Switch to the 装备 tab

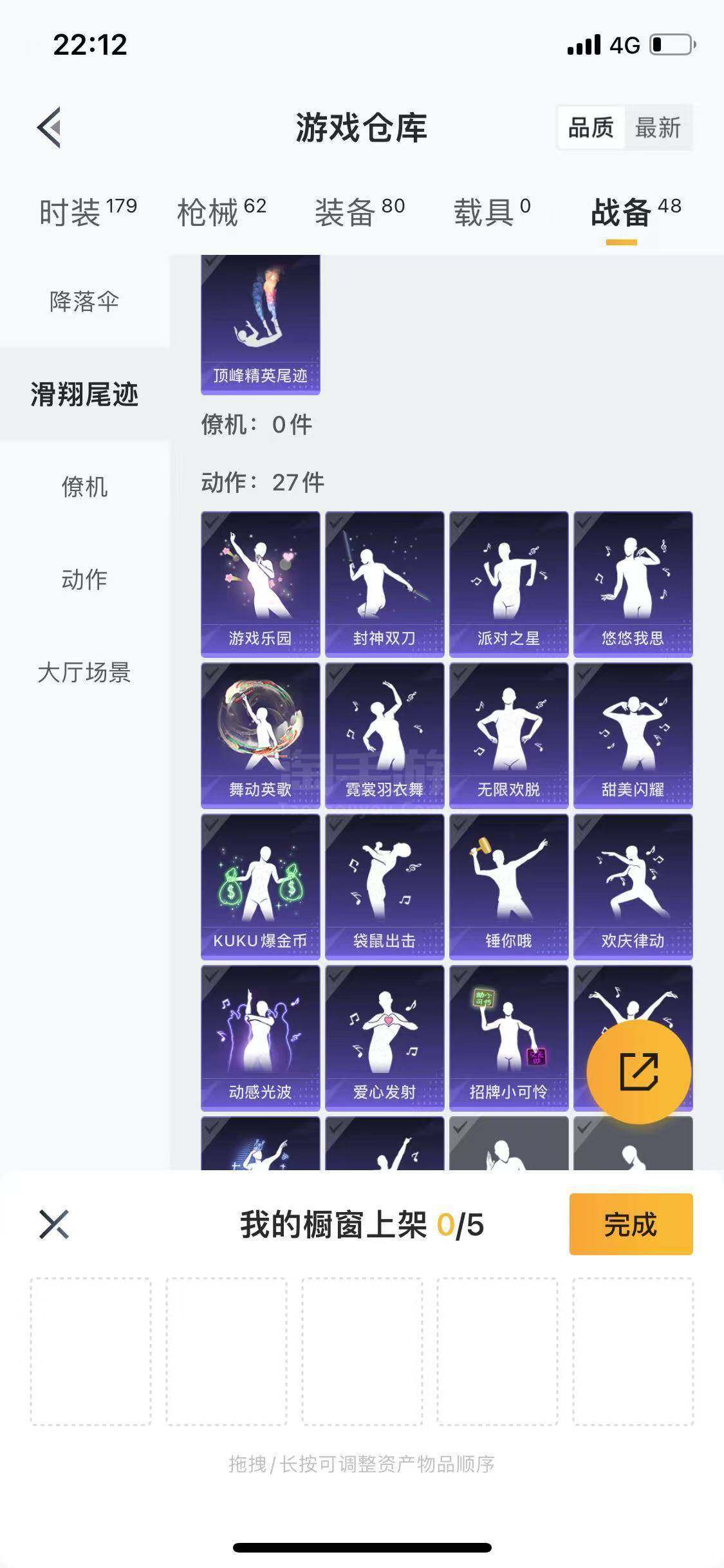point(359,212)
